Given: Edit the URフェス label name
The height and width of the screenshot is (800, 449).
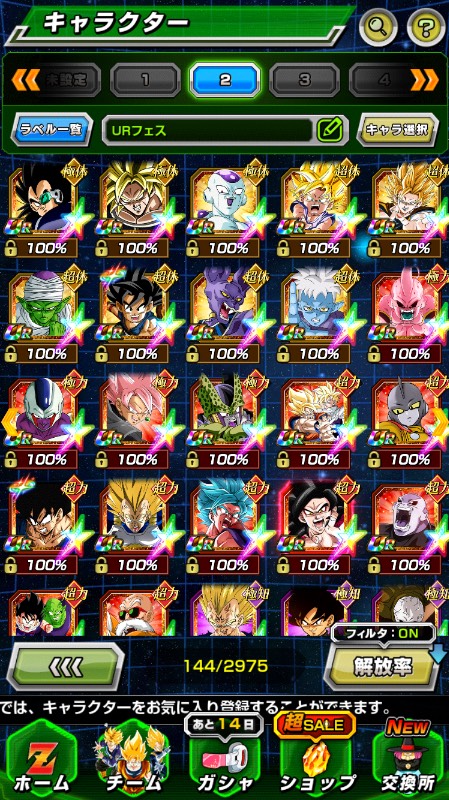Looking at the screenshot, I should (329, 130).
